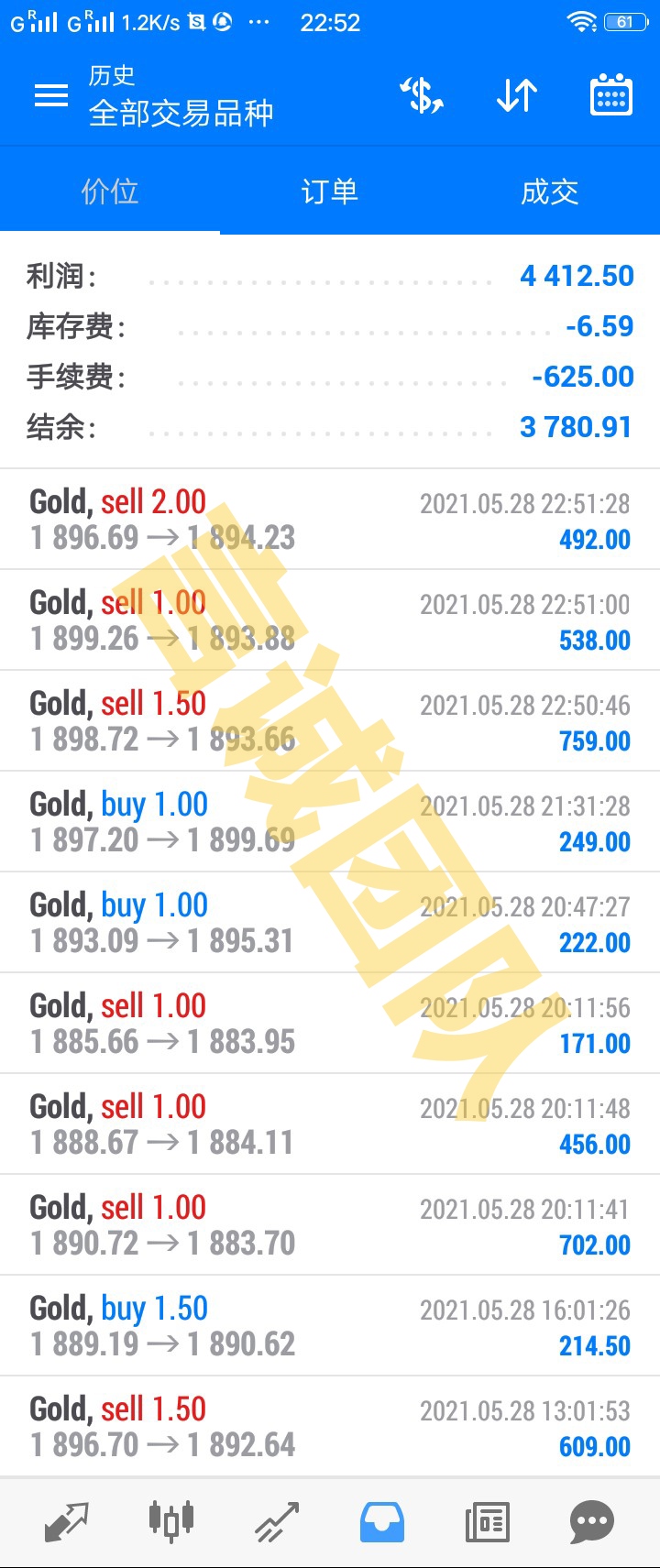660x1568 pixels.
Task: Open the symbol filter dollar icon
Action: 422,95
